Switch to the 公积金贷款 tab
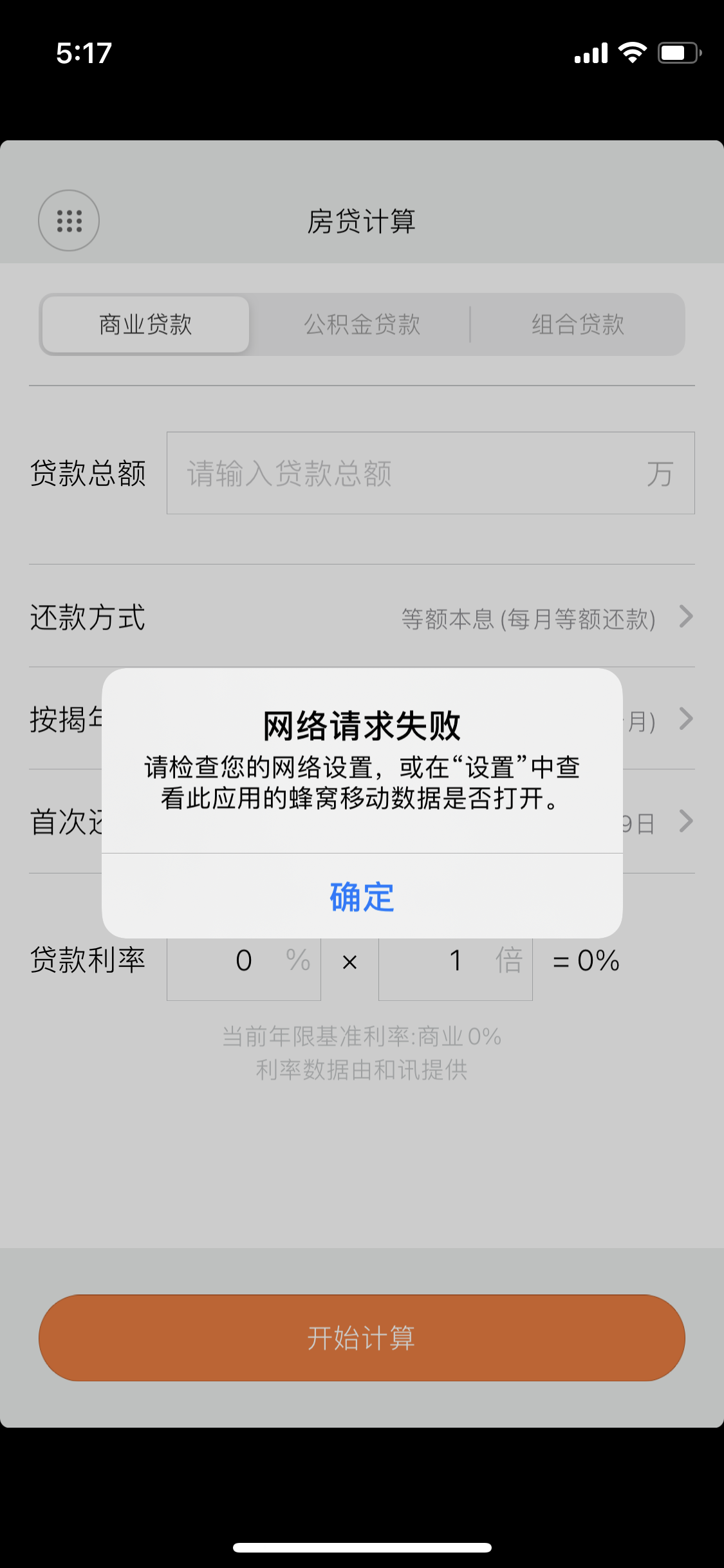 coord(362,324)
